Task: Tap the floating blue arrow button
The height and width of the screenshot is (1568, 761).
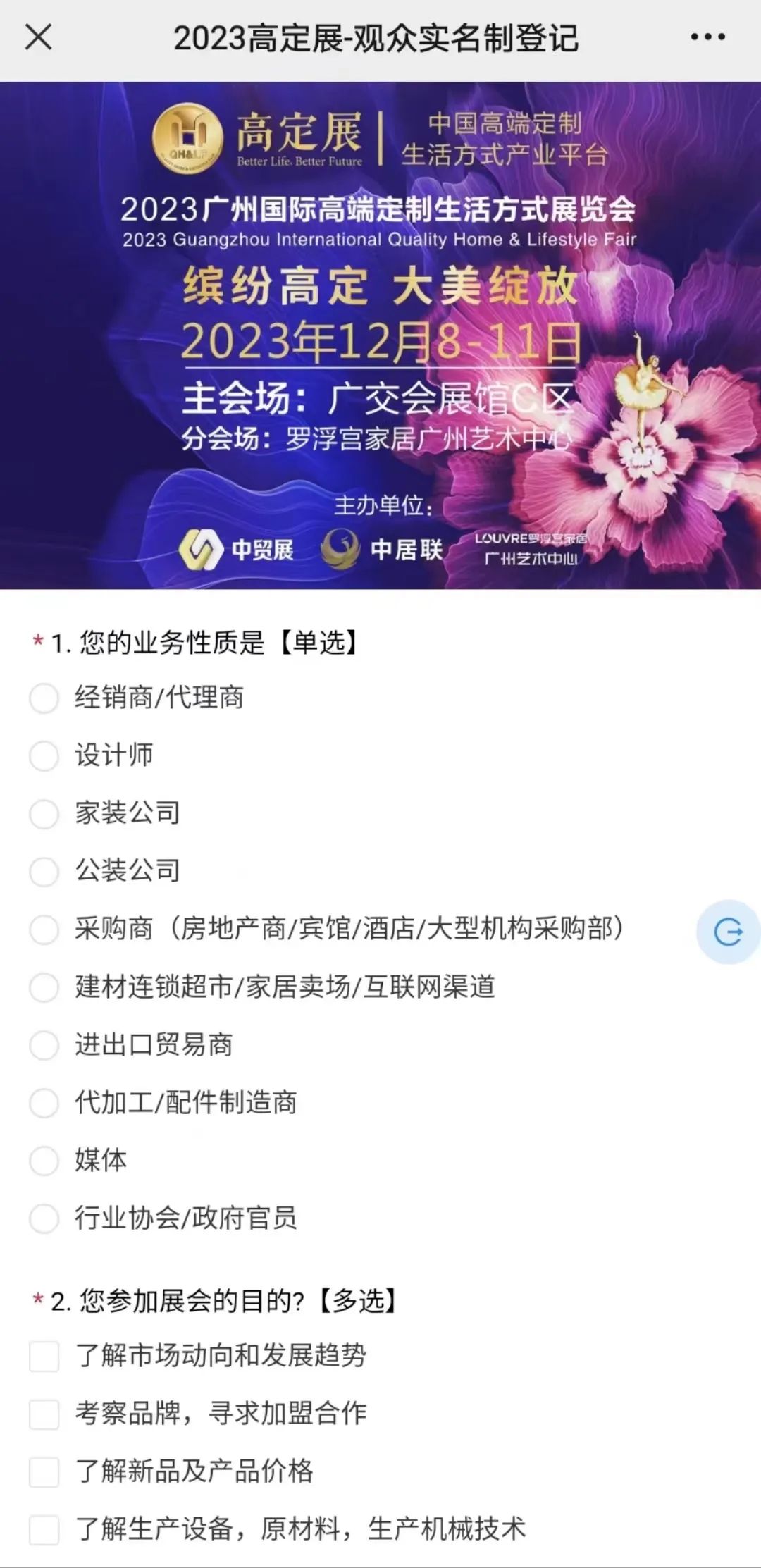Action: [728, 932]
